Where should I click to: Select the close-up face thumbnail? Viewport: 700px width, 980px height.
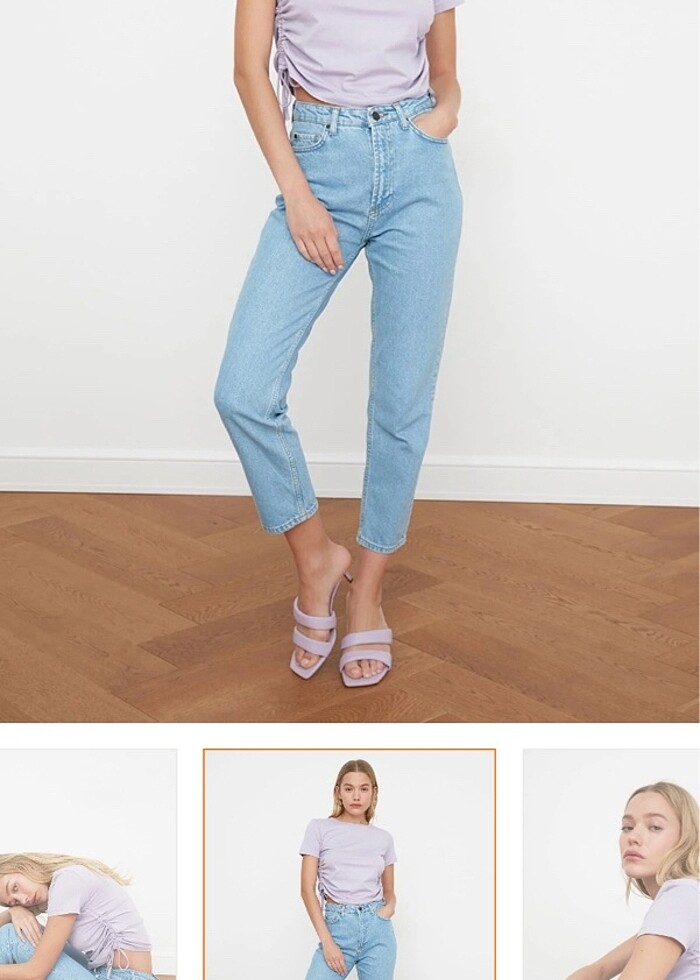(612, 865)
